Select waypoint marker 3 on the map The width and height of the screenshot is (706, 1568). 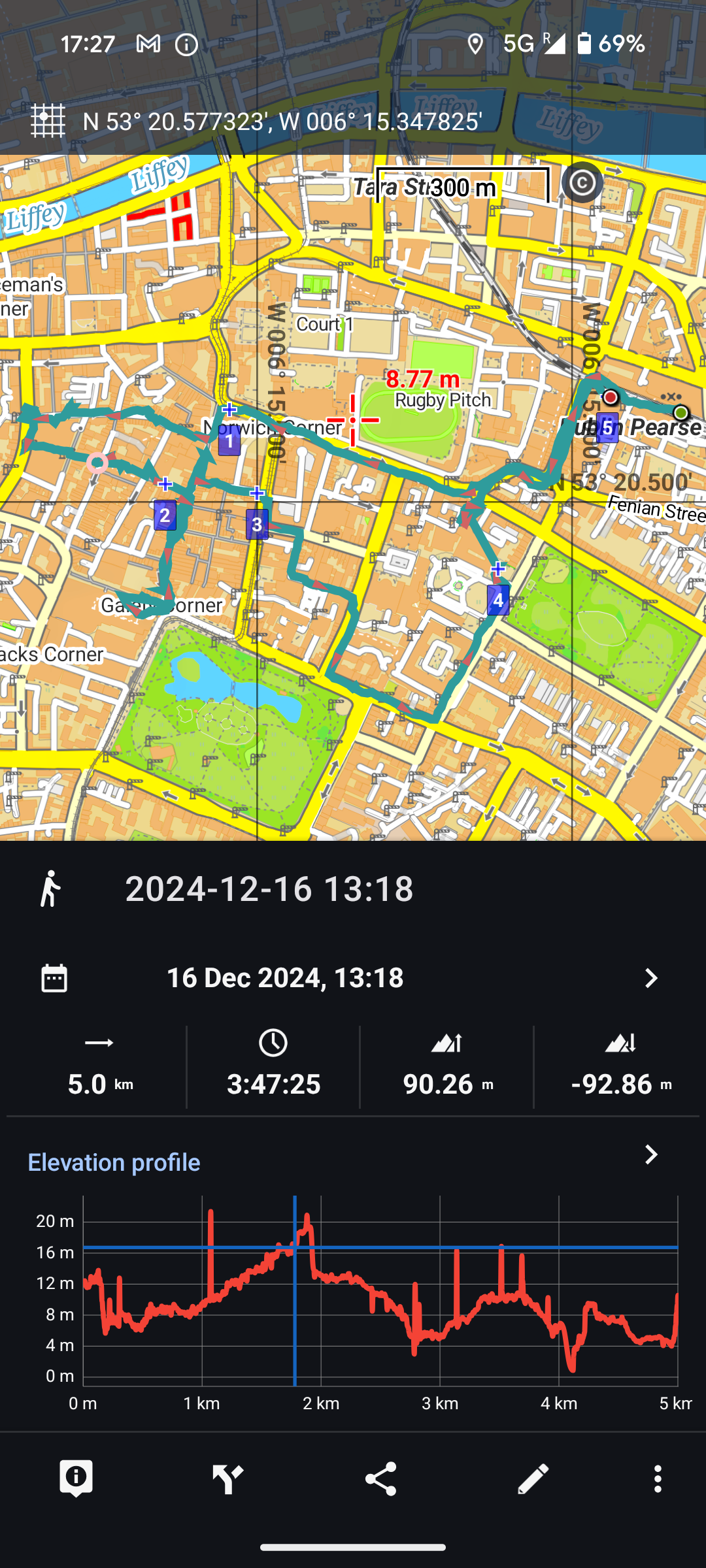point(257,524)
